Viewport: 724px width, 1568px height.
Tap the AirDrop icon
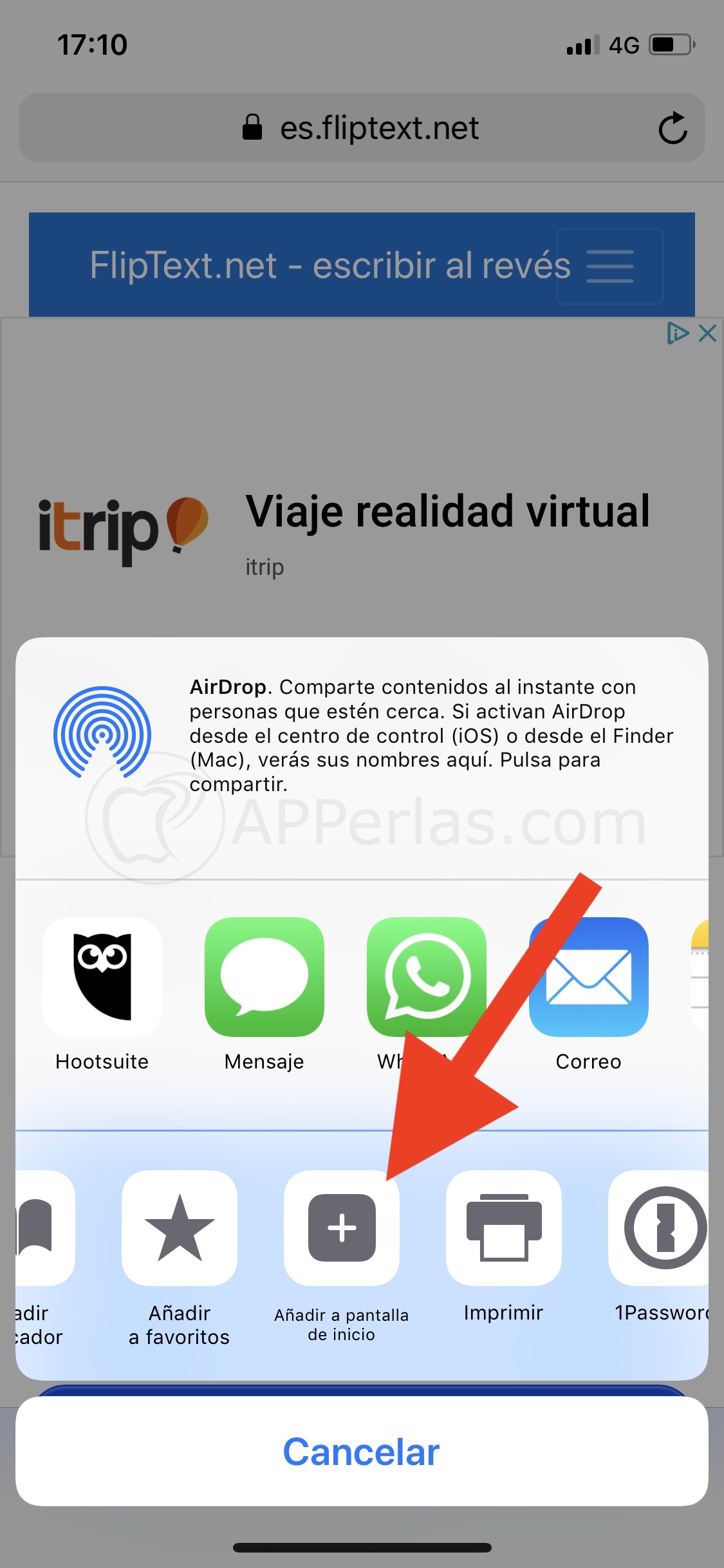(x=102, y=733)
